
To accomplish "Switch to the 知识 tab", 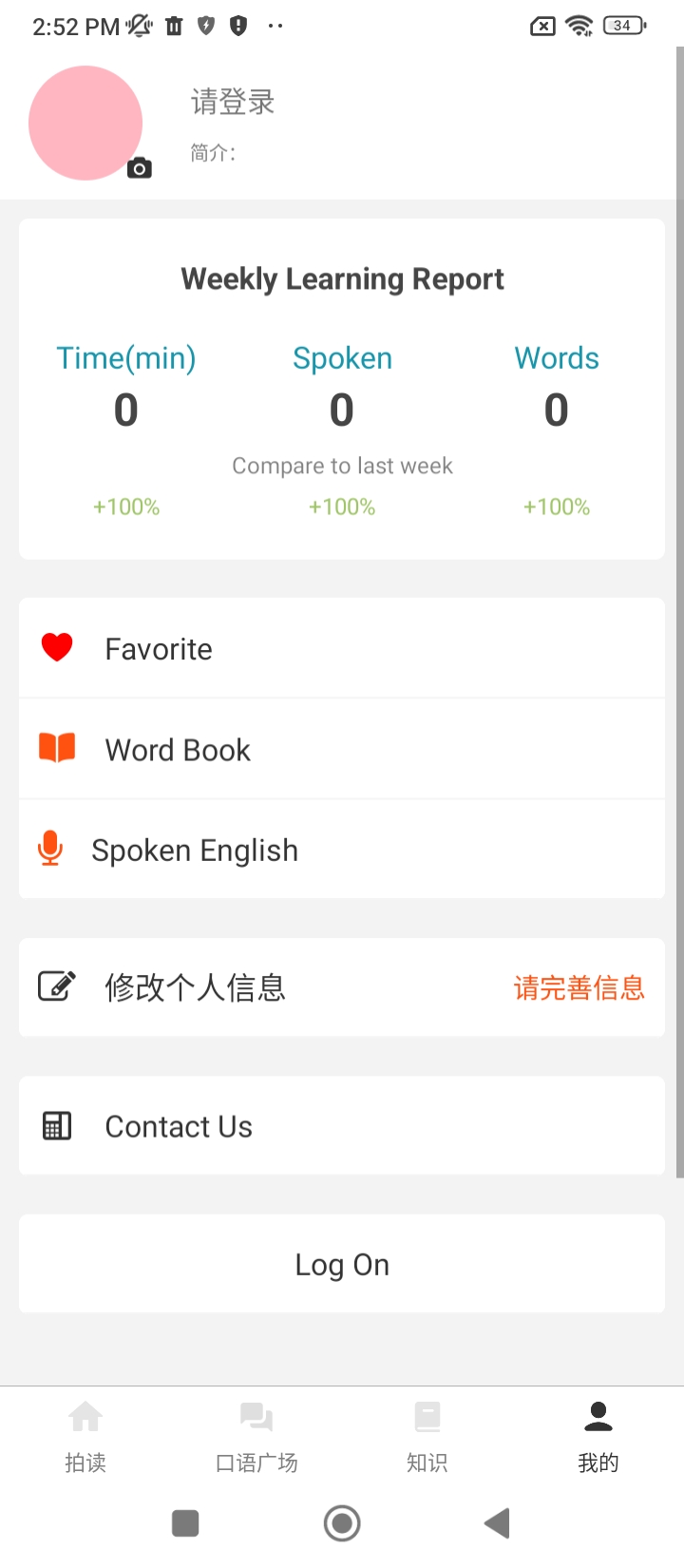I will pyautogui.click(x=427, y=1437).
